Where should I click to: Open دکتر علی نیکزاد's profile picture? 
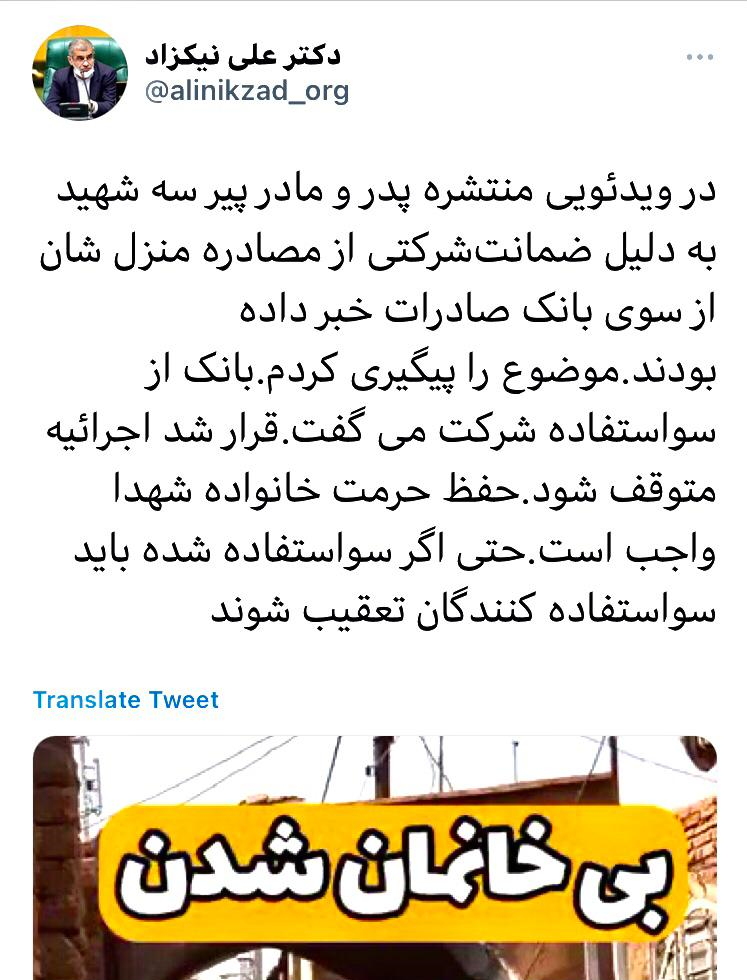point(76,72)
